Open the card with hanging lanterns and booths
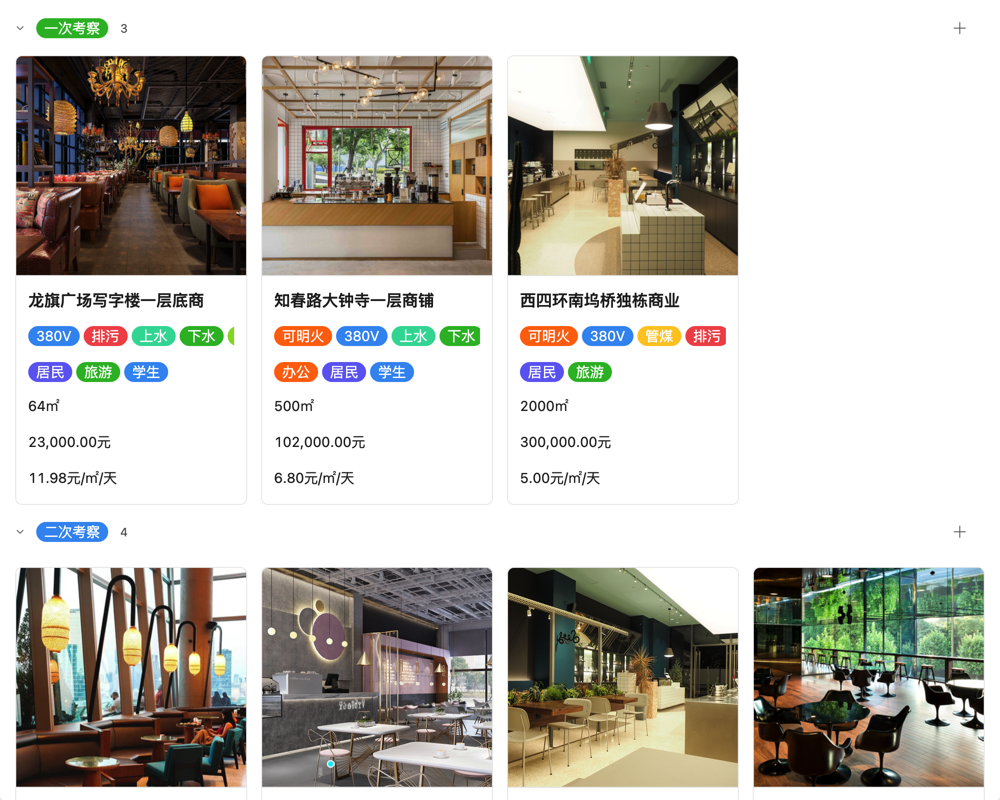Screen dimensions: 1000x800 pyautogui.click(x=131, y=677)
